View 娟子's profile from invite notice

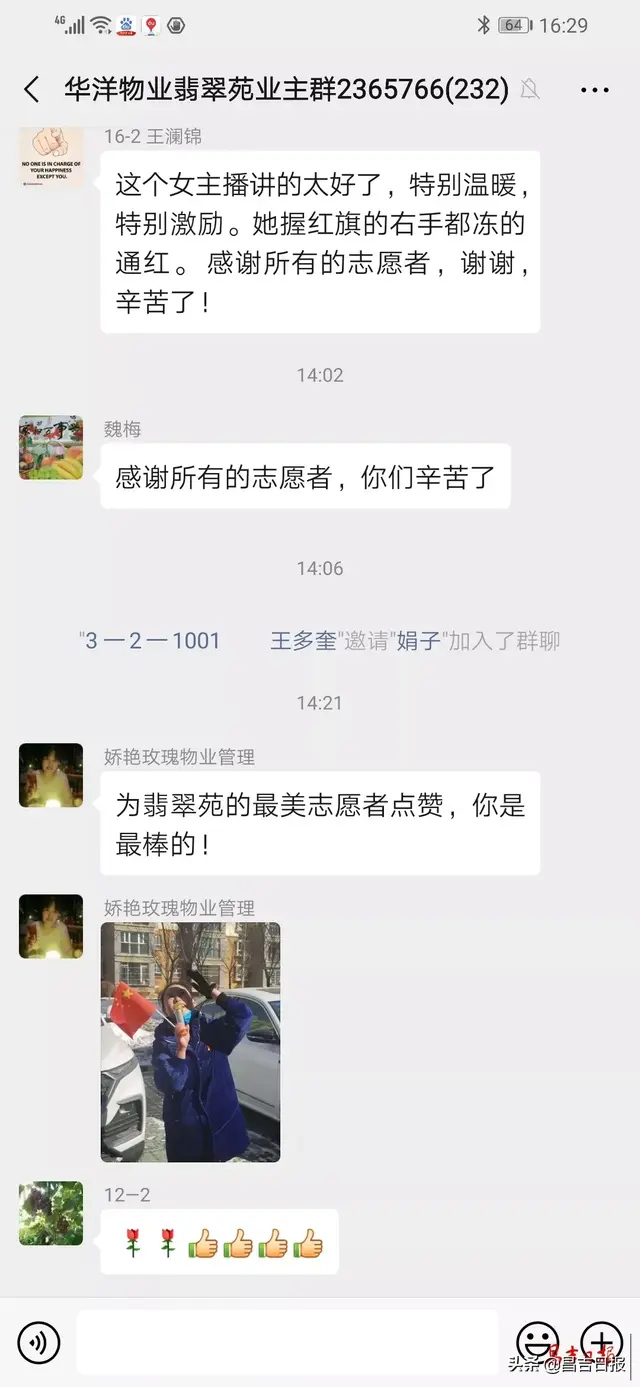(x=418, y=641)
